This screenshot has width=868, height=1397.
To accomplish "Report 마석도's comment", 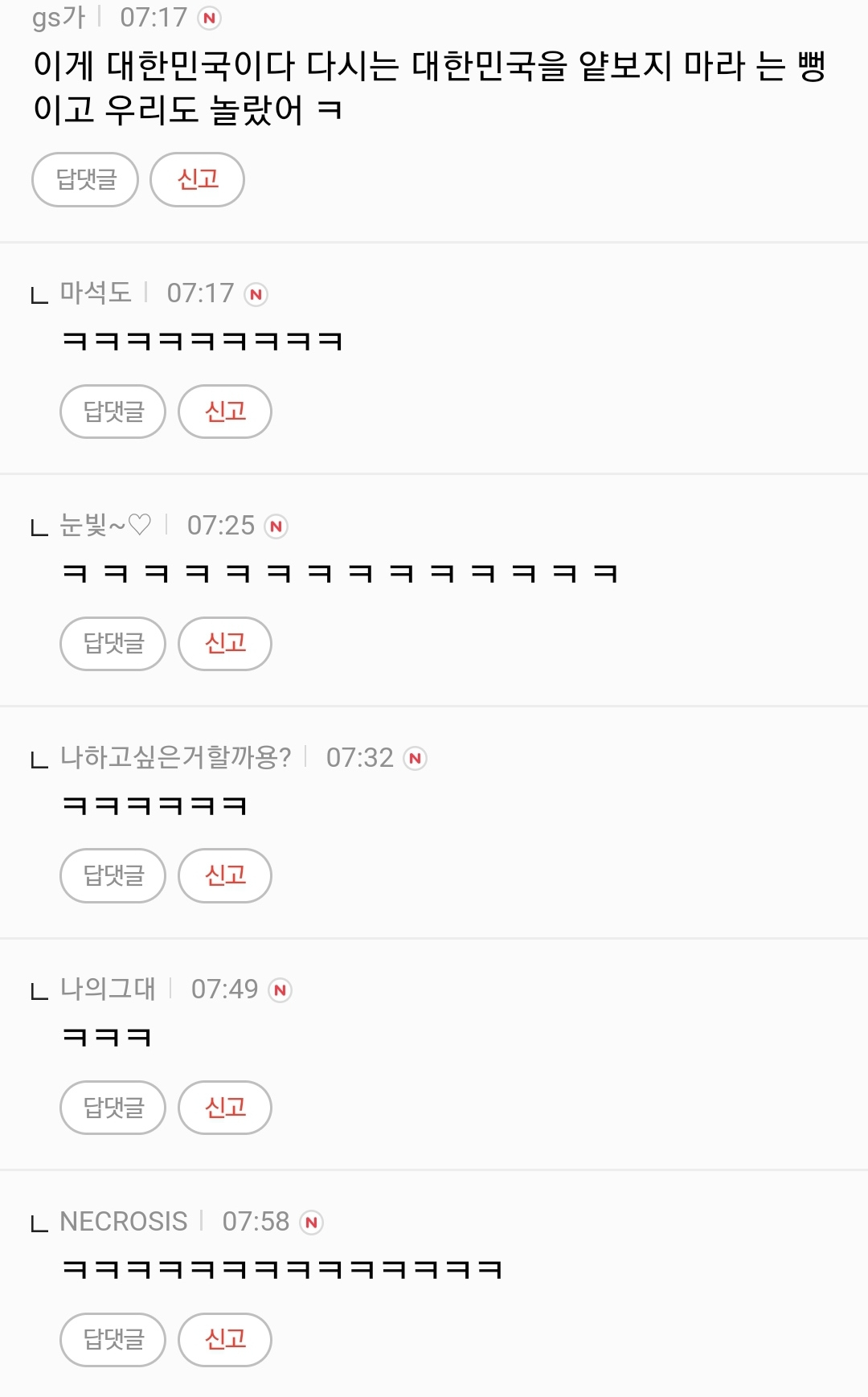I will 225,412.
